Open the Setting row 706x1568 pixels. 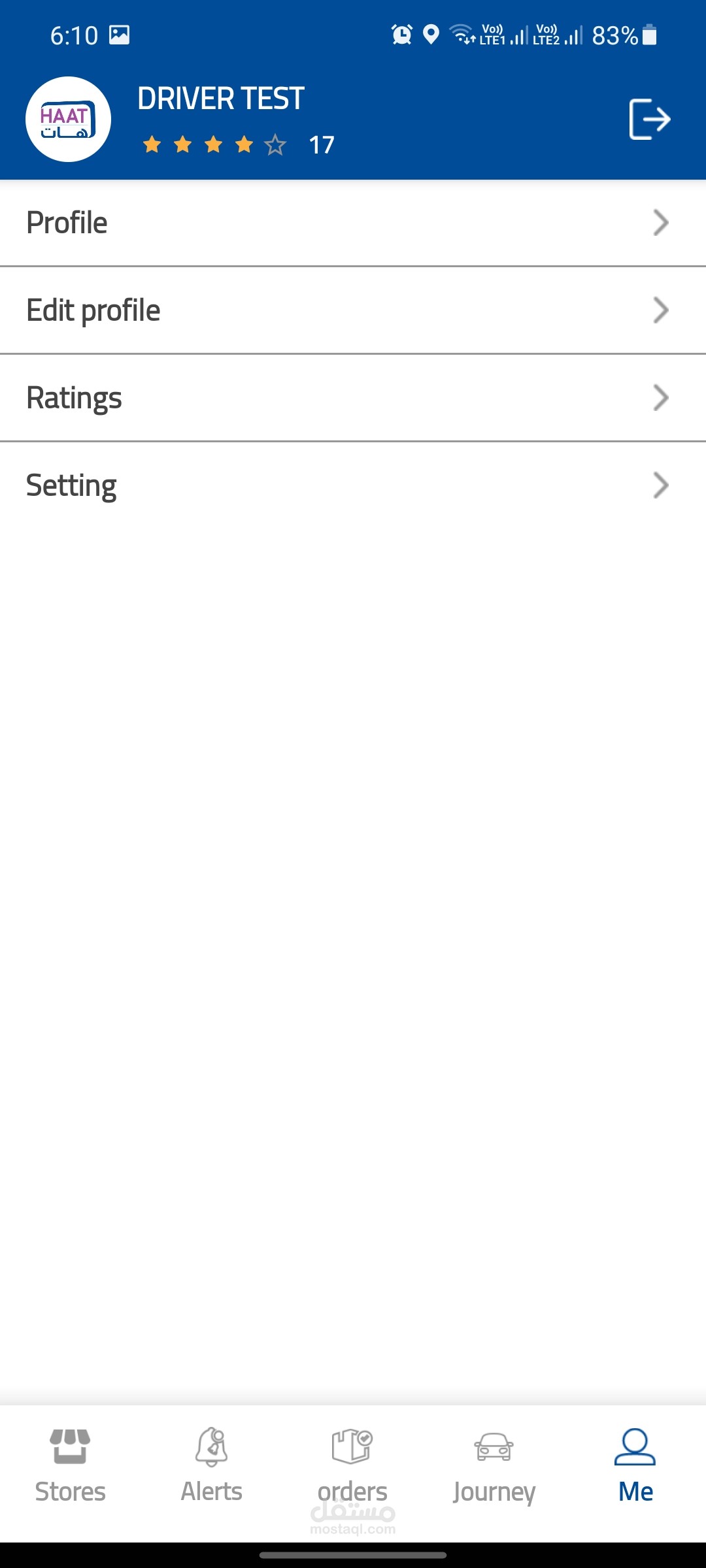(353, 485)
